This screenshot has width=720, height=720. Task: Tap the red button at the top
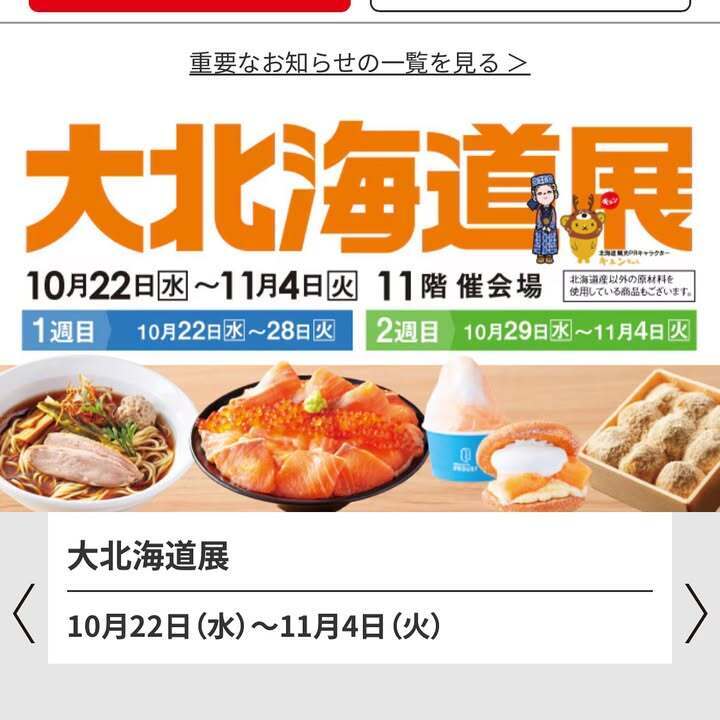(190, 4)
